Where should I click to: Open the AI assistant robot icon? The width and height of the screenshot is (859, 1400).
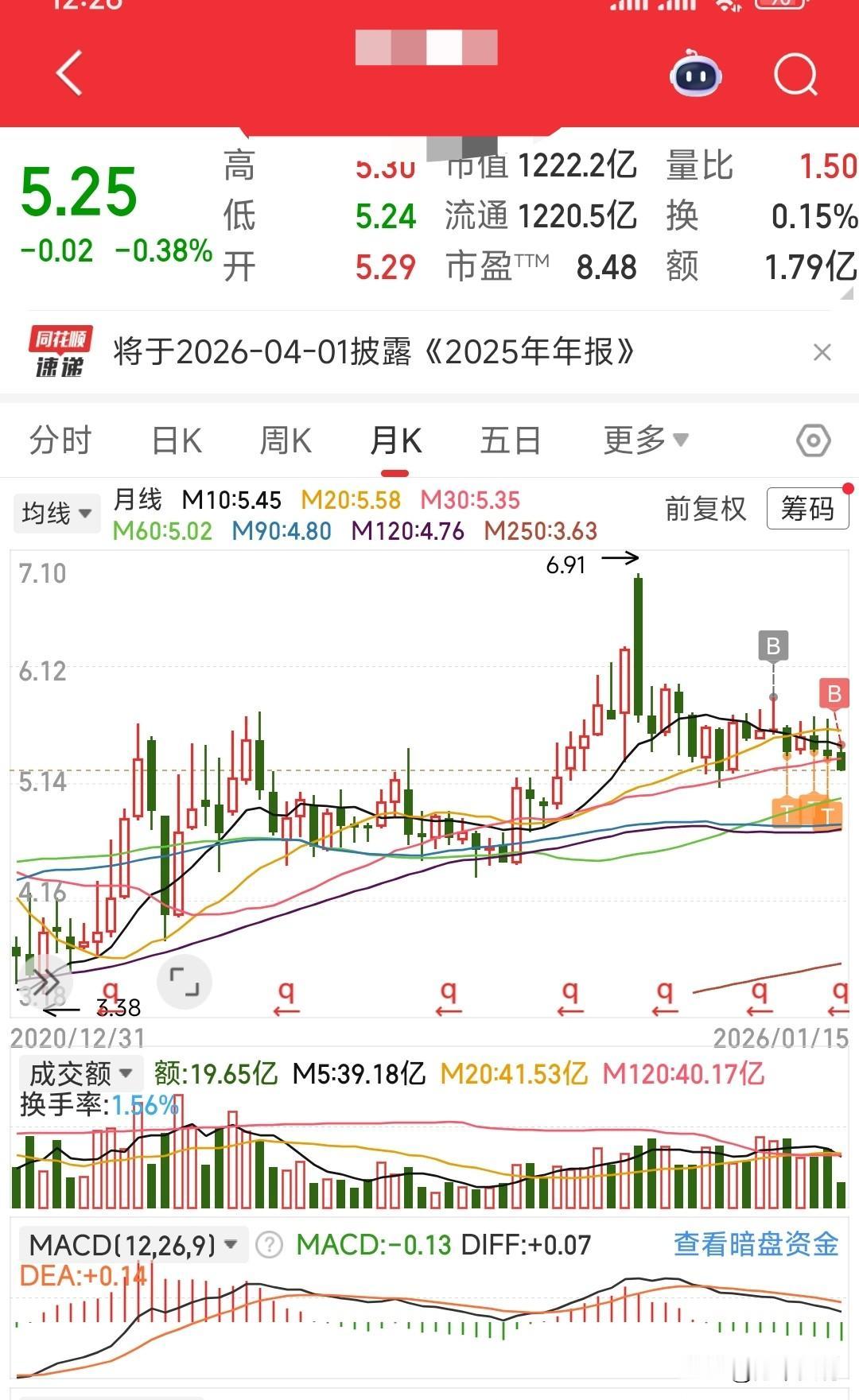click(x=696, y=74)
